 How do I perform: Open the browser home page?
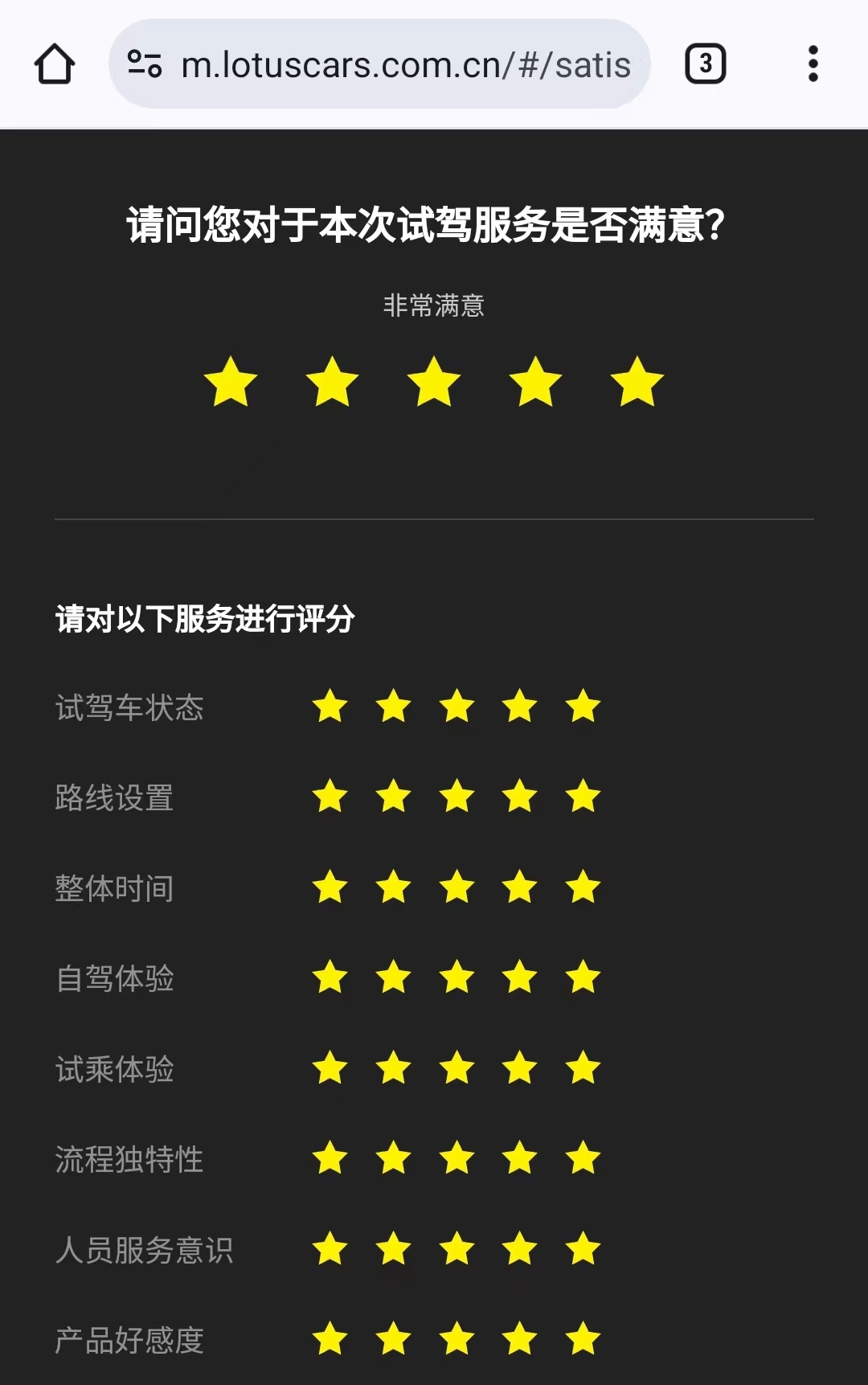(x=55, y=64)
